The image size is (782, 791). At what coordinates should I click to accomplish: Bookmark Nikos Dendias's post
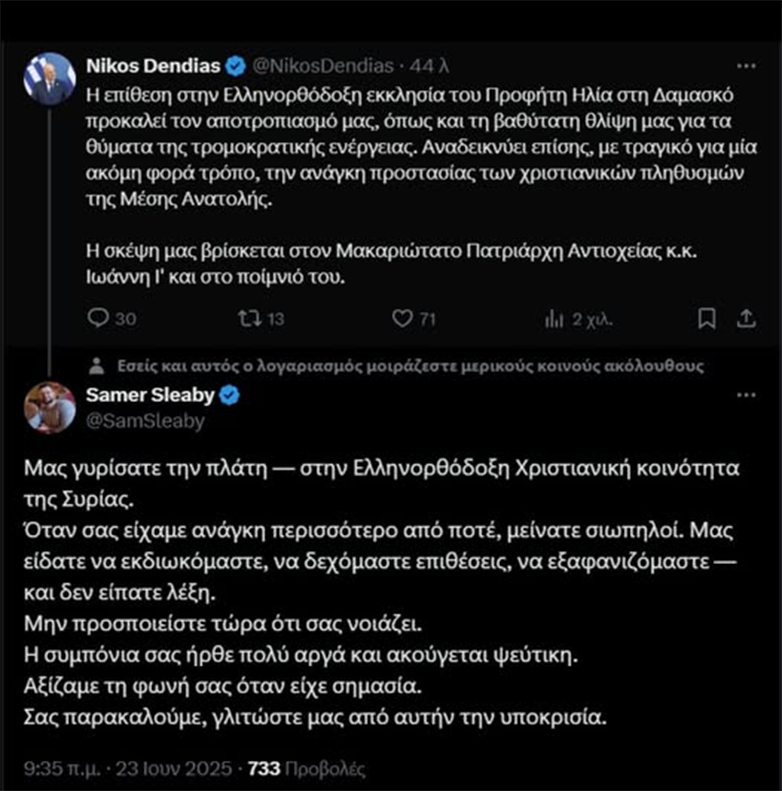click(706, 319)
